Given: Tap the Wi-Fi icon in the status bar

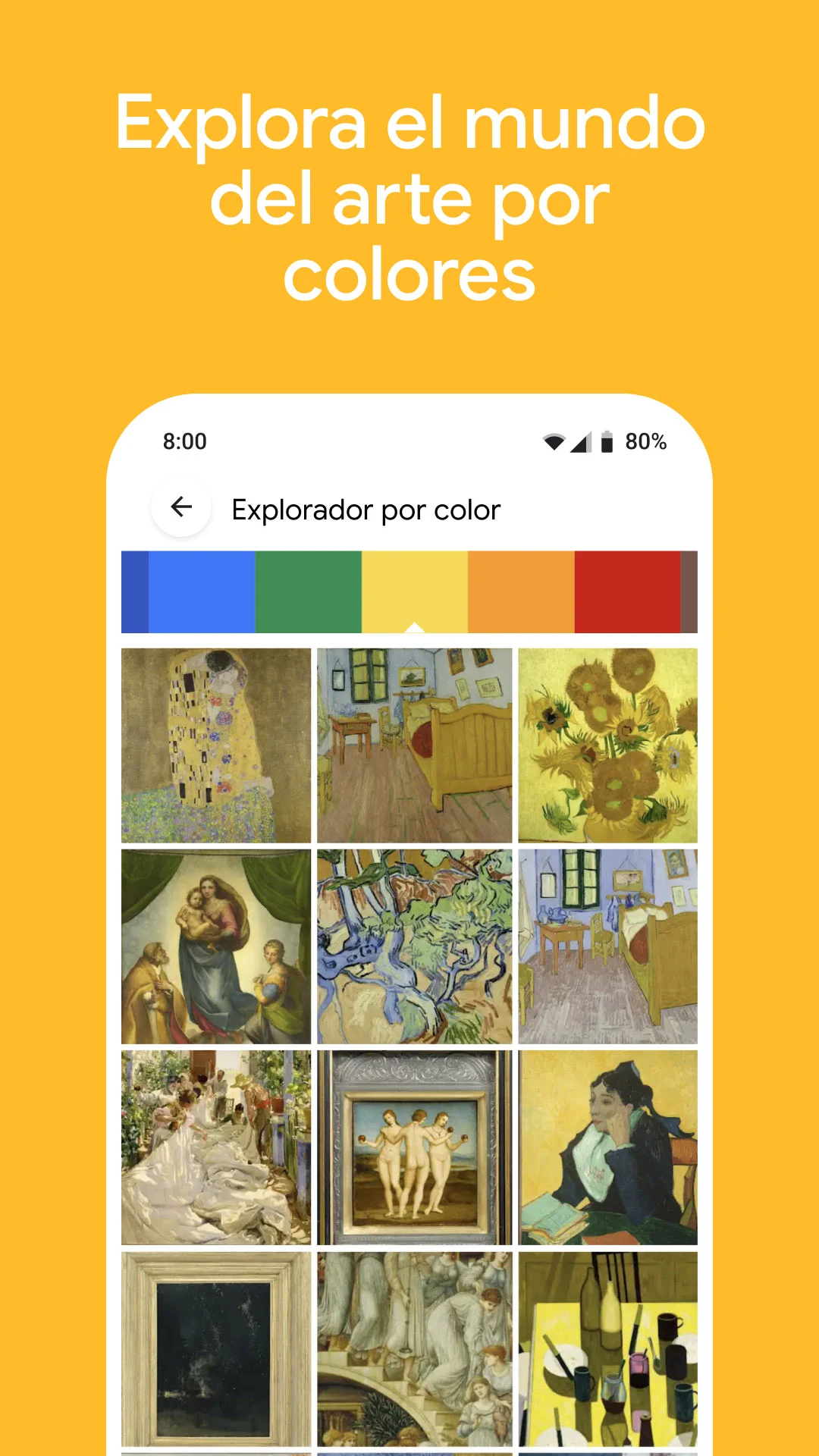Looking at the screenshot, I should click(x=554, y=441).
